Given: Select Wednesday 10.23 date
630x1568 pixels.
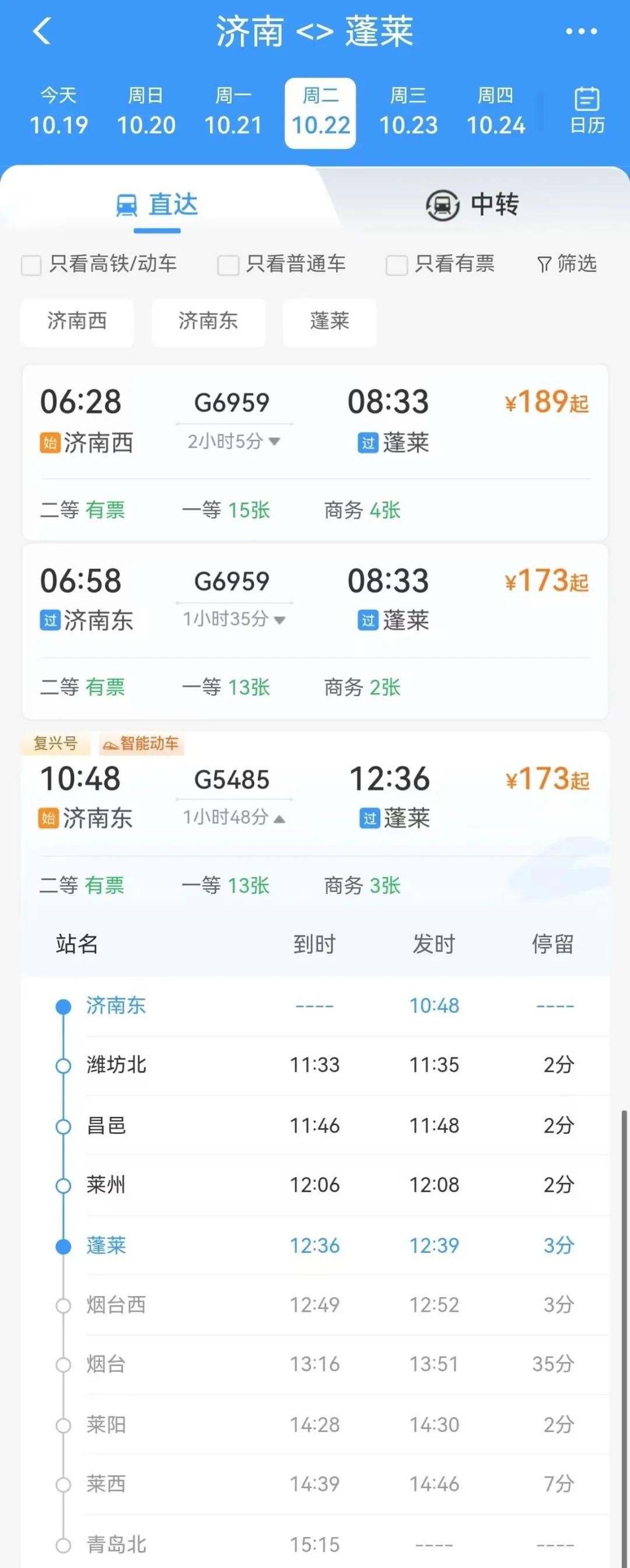Looking at the screenshot, I should 408,112.
